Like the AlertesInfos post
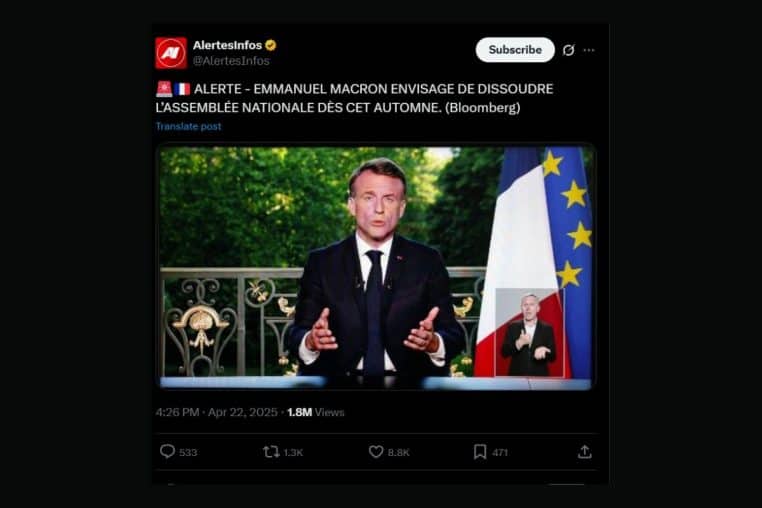The width and height of the screenshot is (762, 508). tap(376, 452)
